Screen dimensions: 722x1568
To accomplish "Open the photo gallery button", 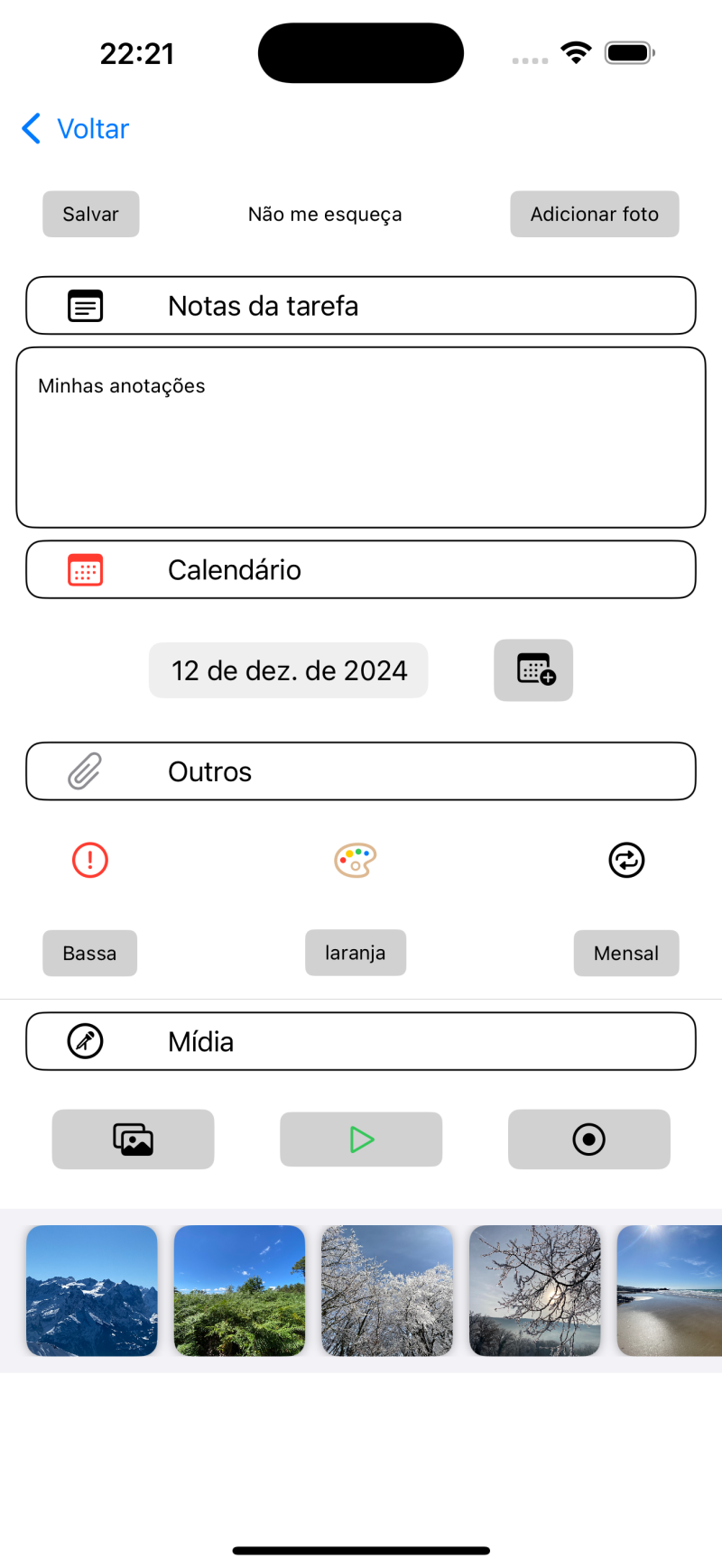I will tap(134, 1139).
